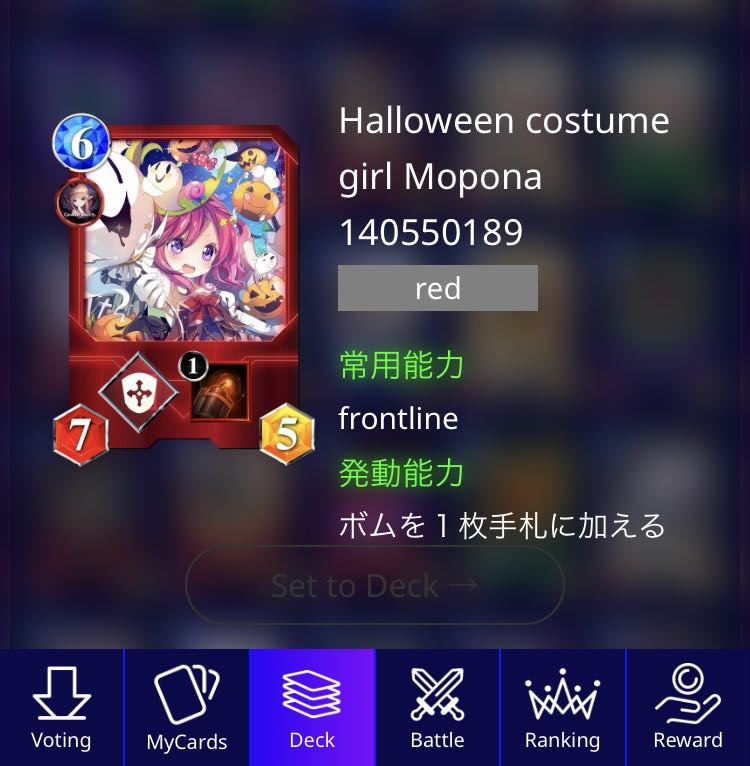The width and height of the screenshot is (750, 766).
Task: Switch to the MyCards tab
Action: [x=186, y=708]
